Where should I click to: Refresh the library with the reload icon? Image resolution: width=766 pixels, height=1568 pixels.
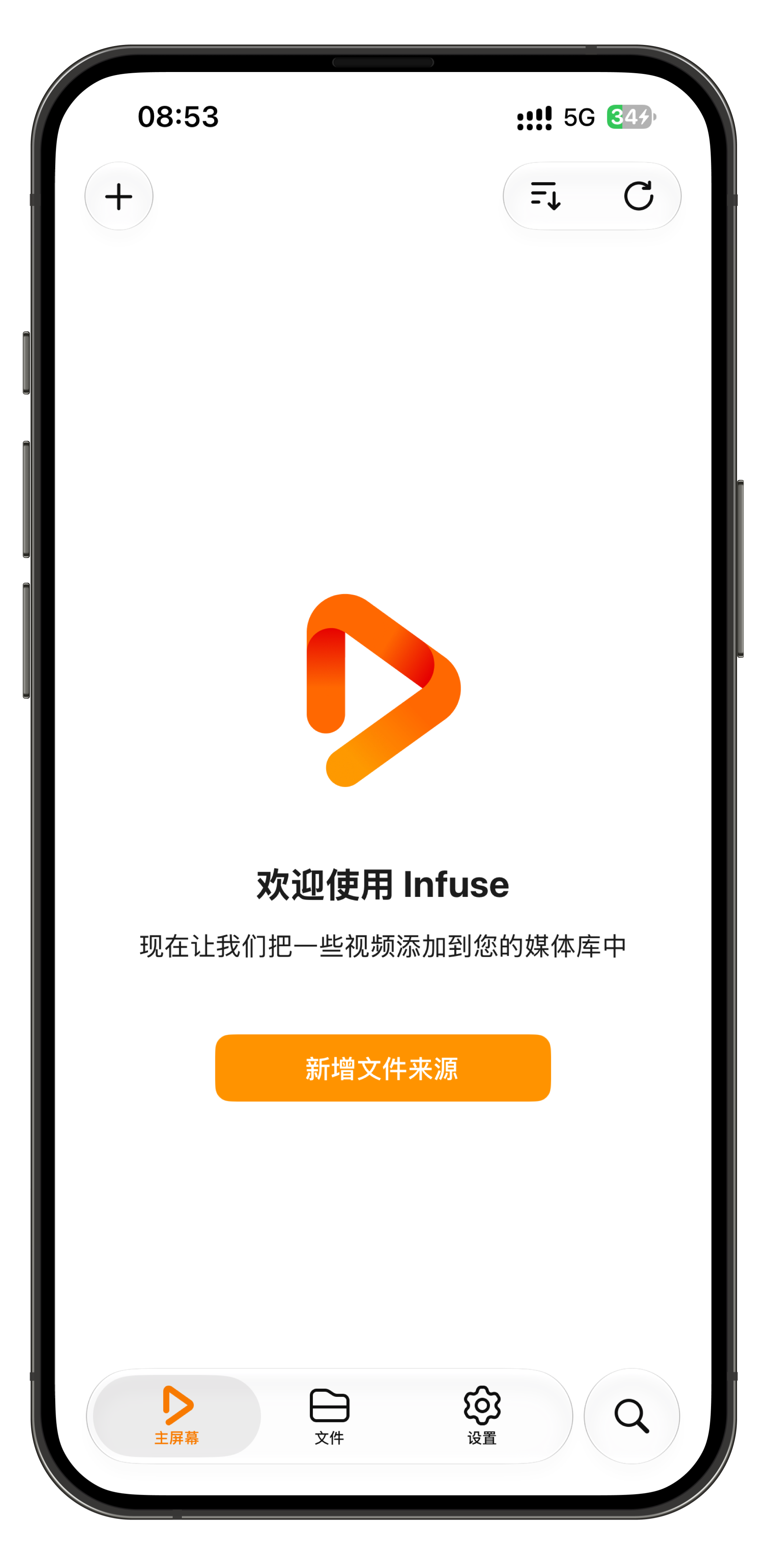(638, 196)
